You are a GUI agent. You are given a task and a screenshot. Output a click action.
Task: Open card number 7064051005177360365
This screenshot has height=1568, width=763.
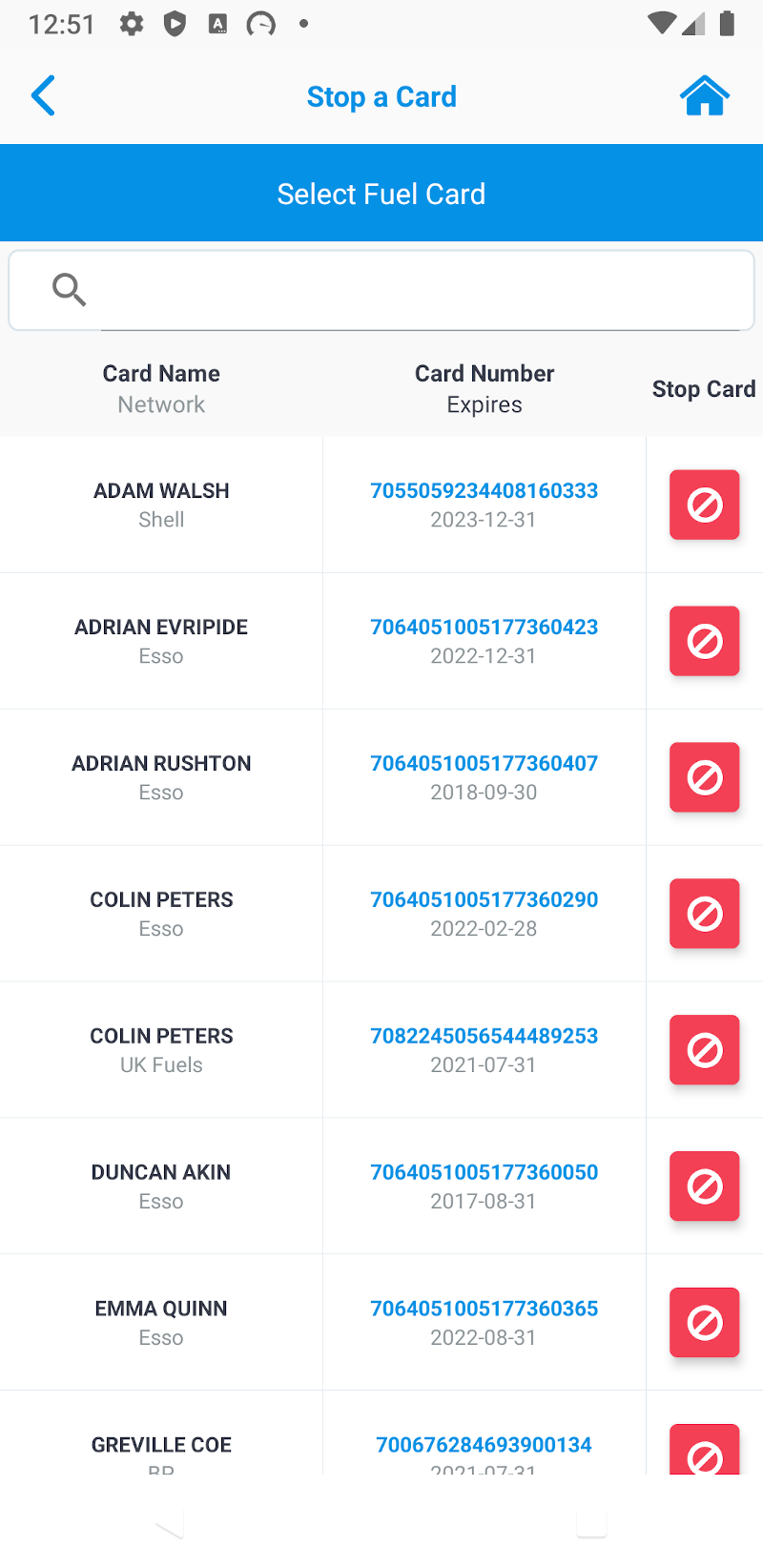tap(485, 1309)
